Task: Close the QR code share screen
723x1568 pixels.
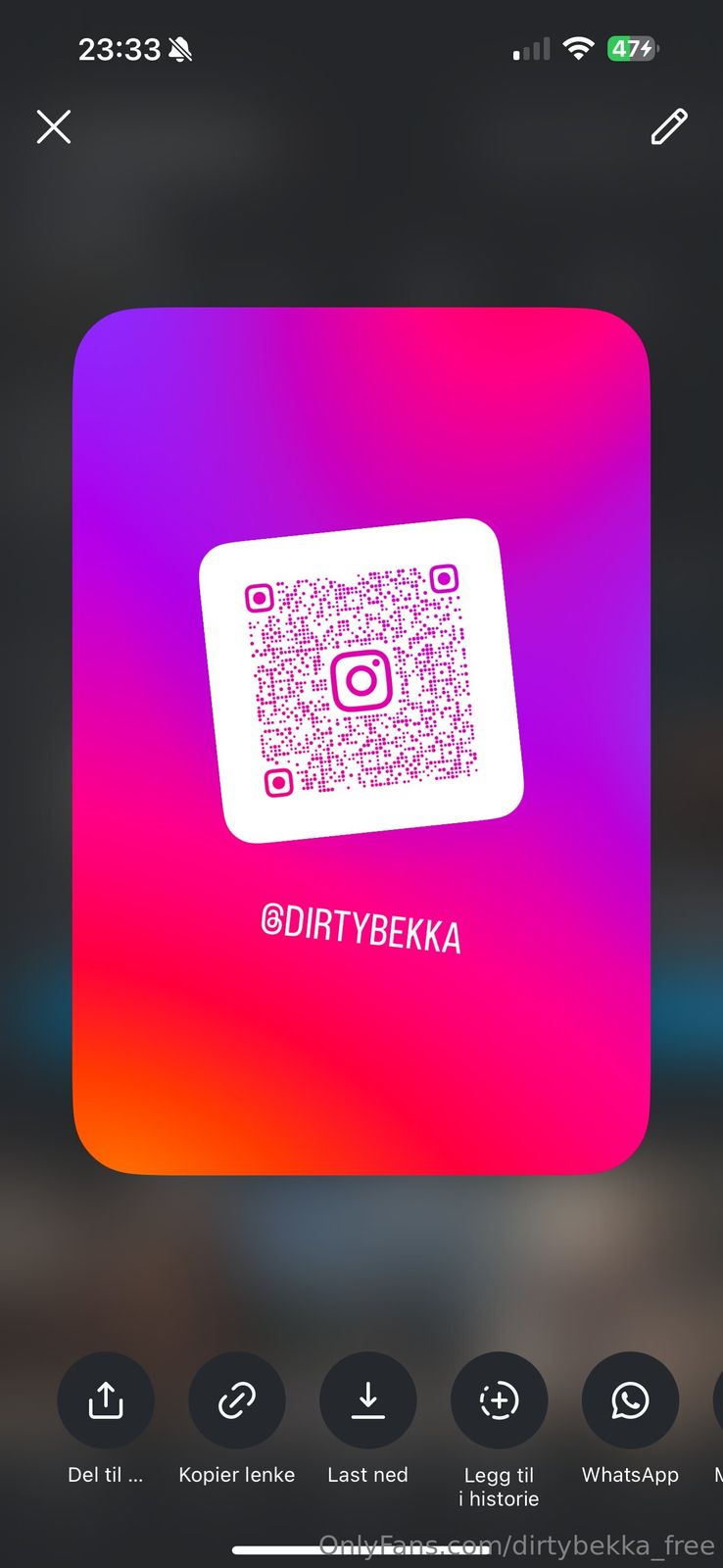Action: [x=54, y=126]
